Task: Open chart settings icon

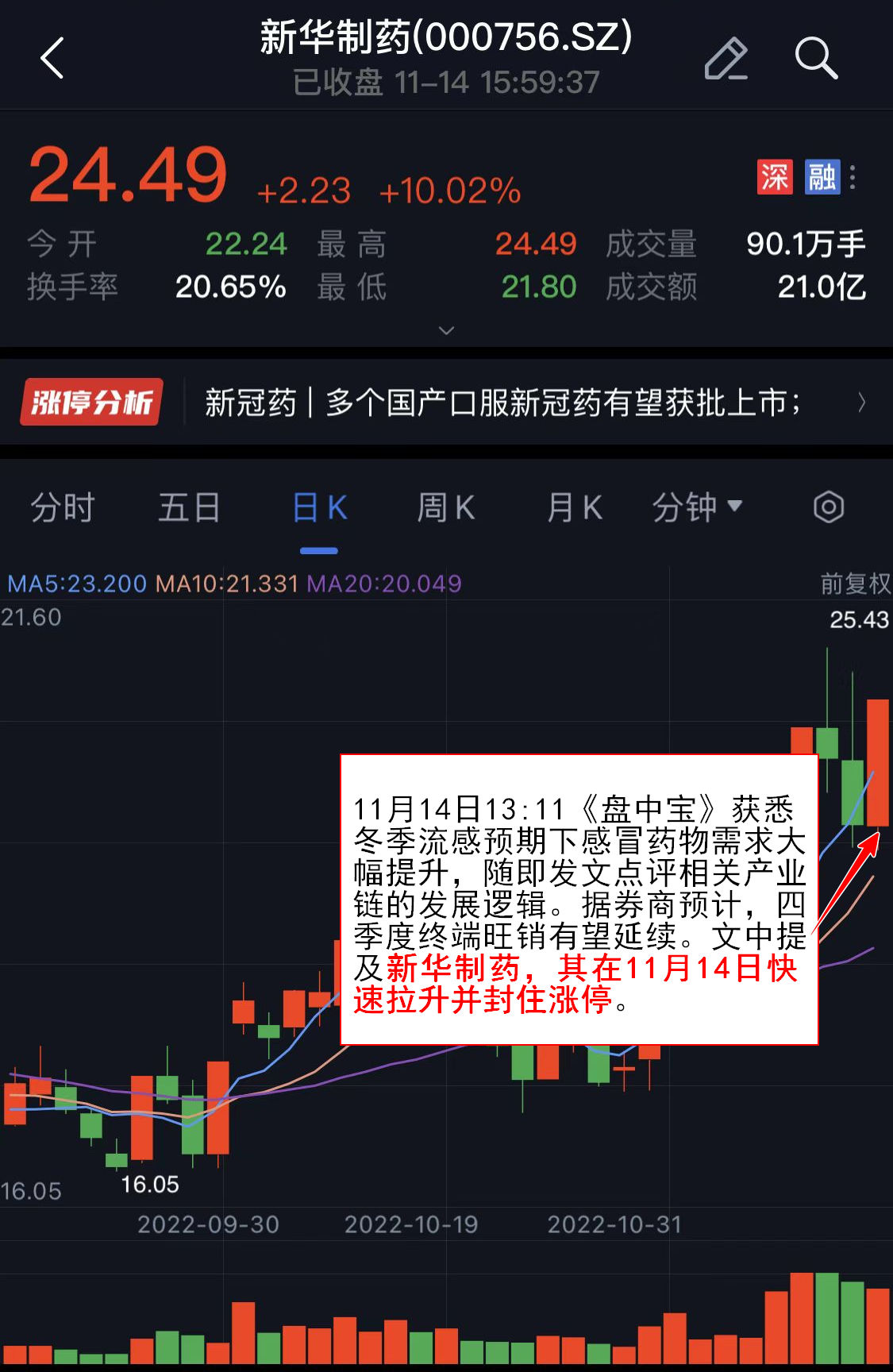Action: [x=828, y=507]
